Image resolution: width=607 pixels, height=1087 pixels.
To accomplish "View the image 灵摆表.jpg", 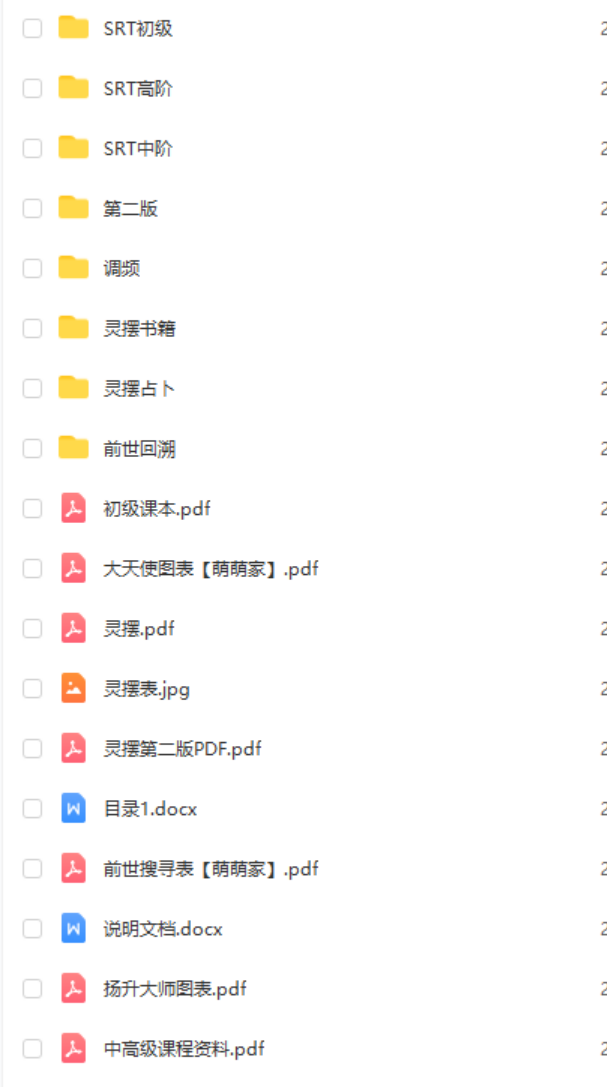I will (x=146, y=689).
